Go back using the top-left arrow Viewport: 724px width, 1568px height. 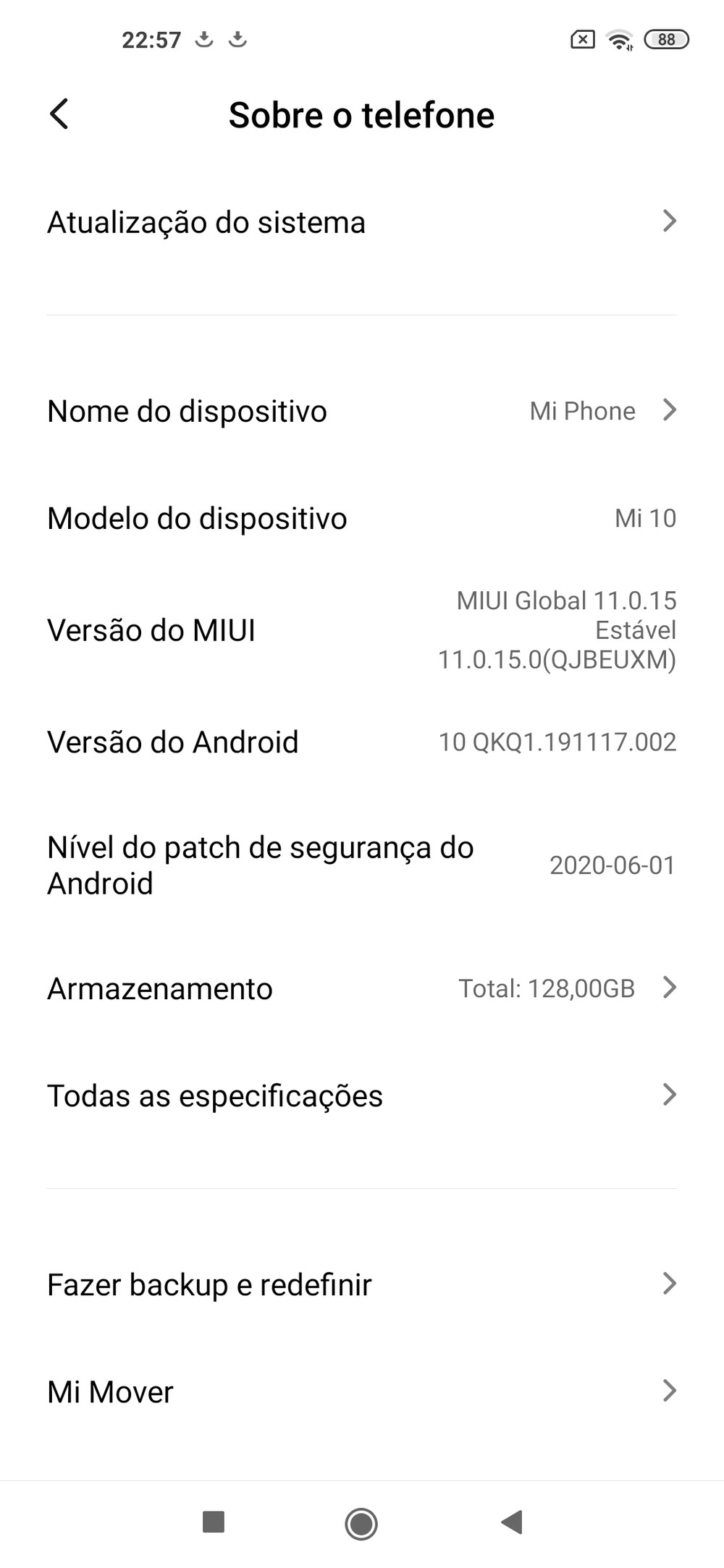(59, 114)
